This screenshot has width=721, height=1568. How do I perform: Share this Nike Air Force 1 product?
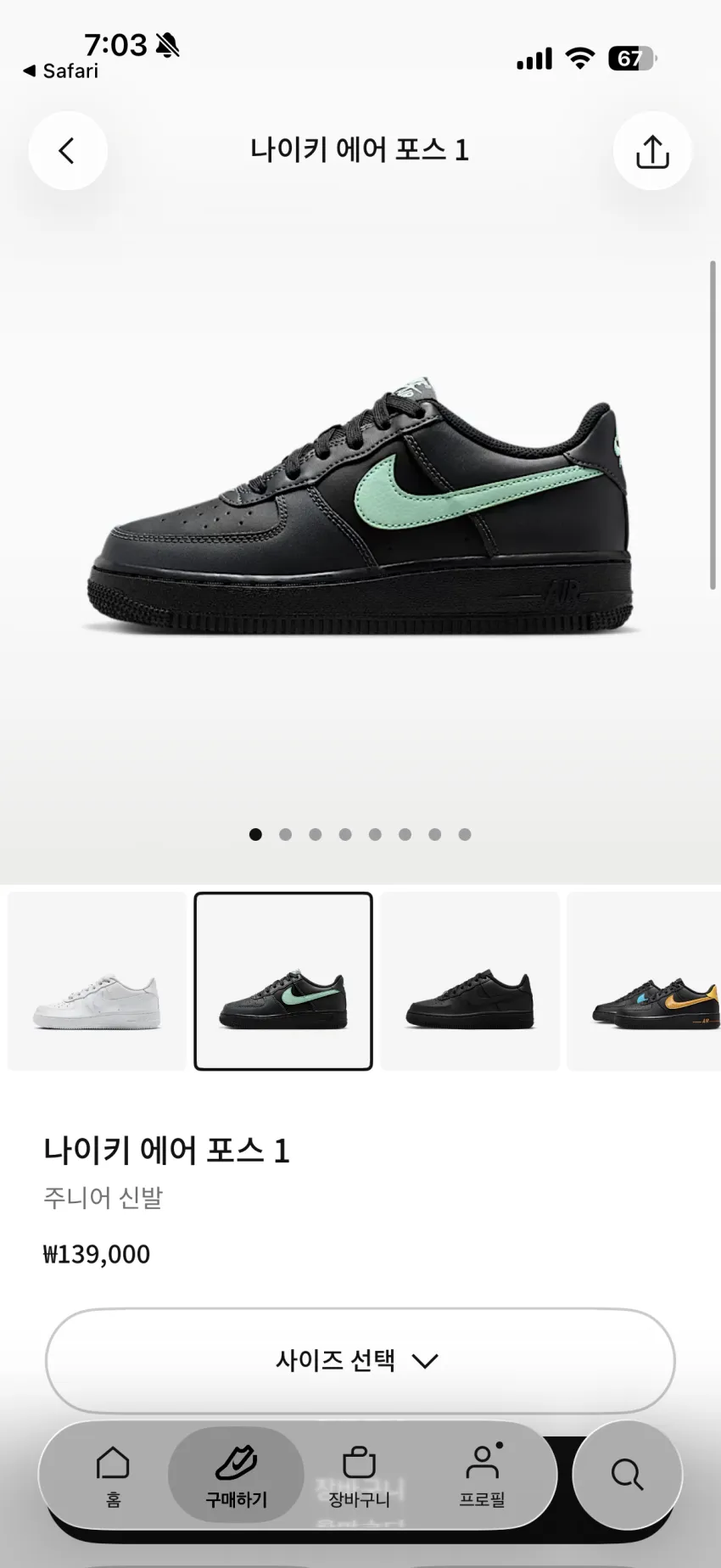click(652, 151)
